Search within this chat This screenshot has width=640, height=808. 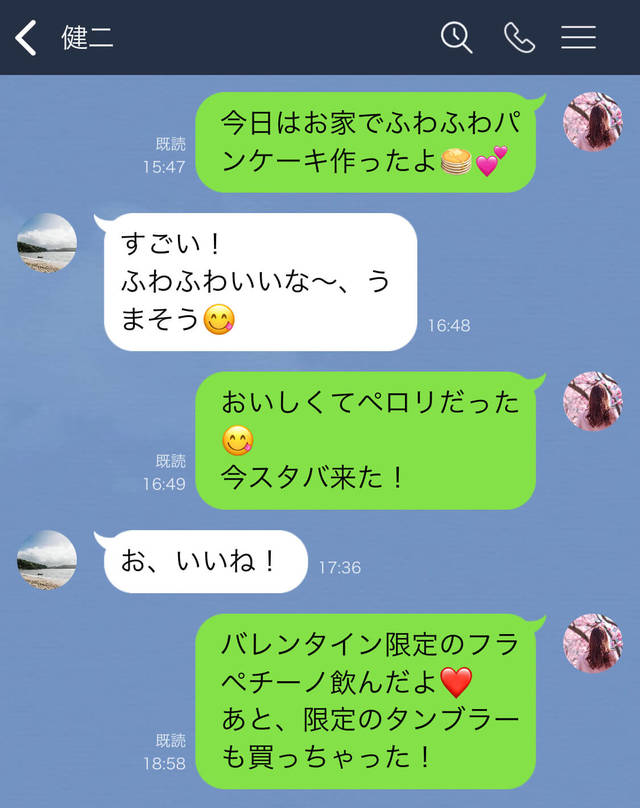pyautogui.click(x=456, y=38)
